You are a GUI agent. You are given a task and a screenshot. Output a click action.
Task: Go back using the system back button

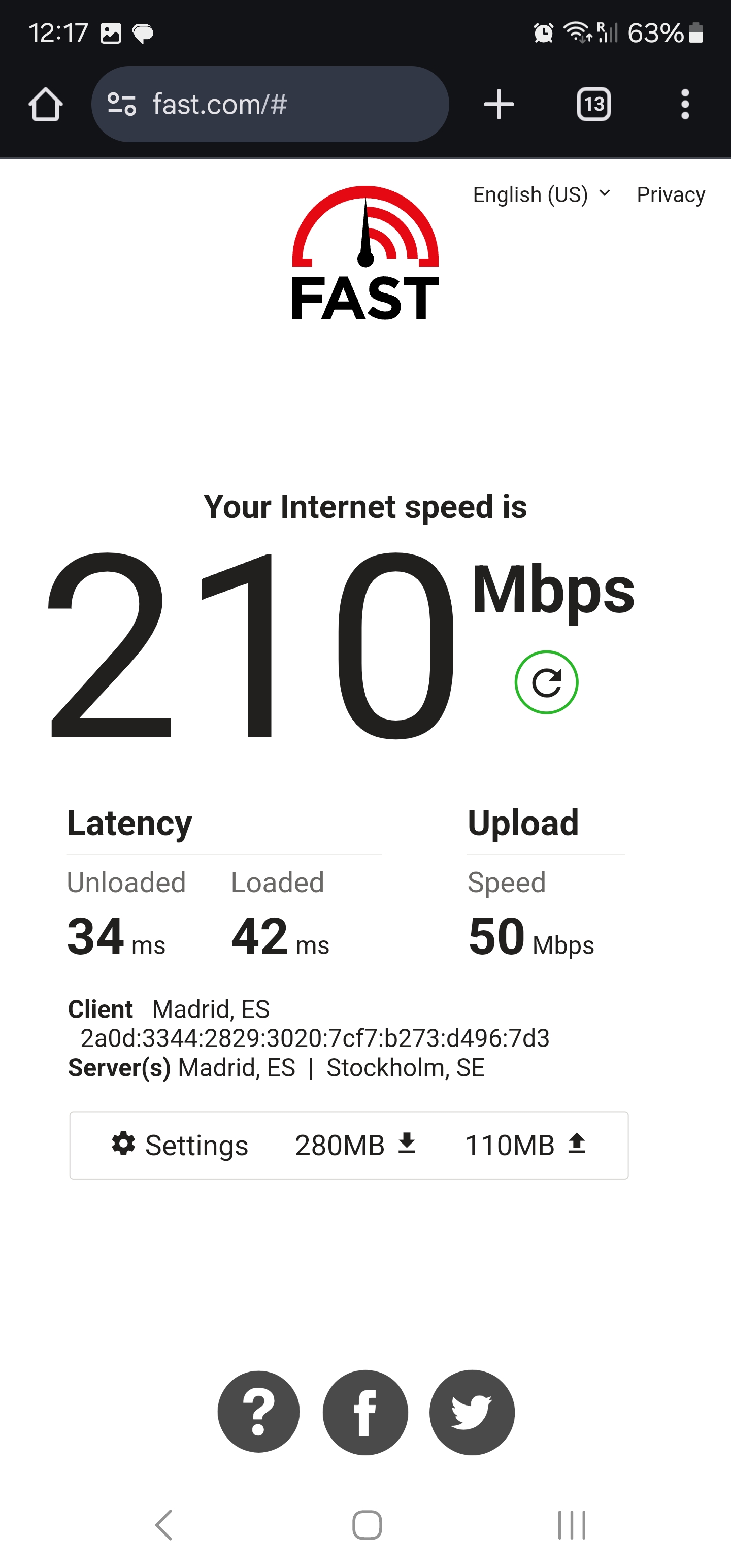[x=164, y=1525]
